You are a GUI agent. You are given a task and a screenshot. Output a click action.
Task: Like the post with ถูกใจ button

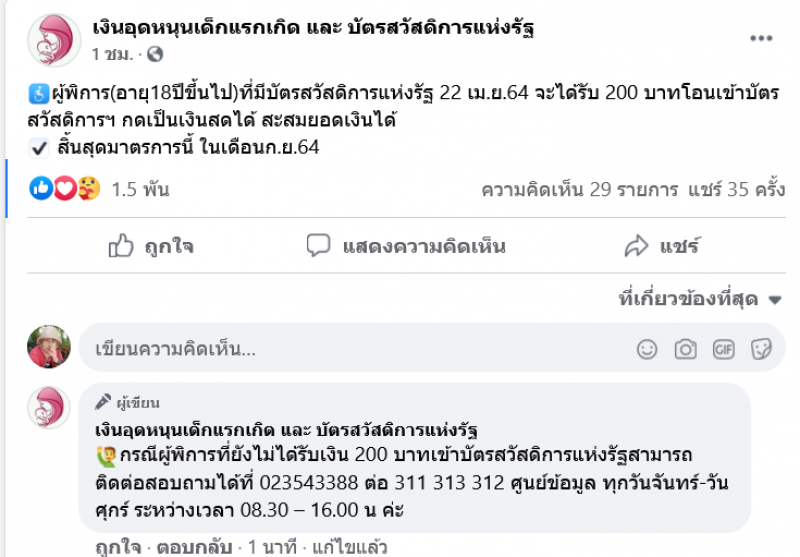pyautogui.click(x=151, y=246)
